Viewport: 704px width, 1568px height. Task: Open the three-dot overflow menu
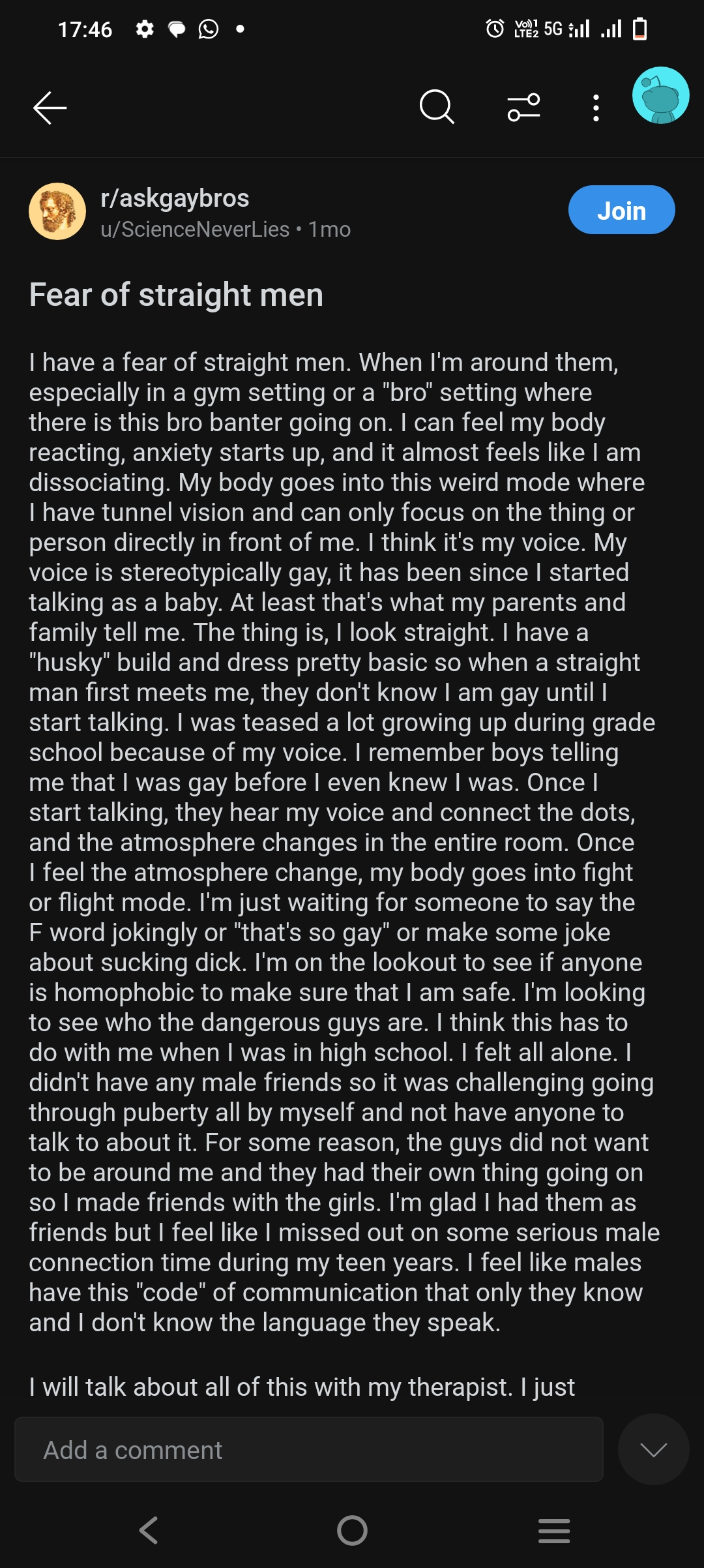596,108
